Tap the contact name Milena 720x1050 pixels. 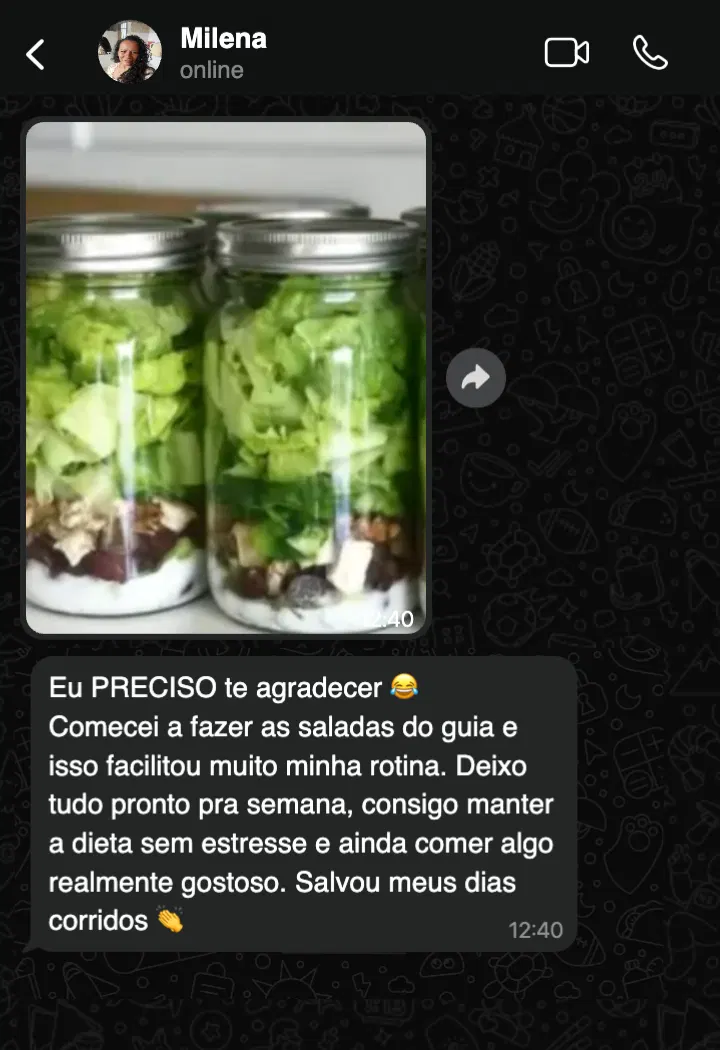(x=222, y=39)
